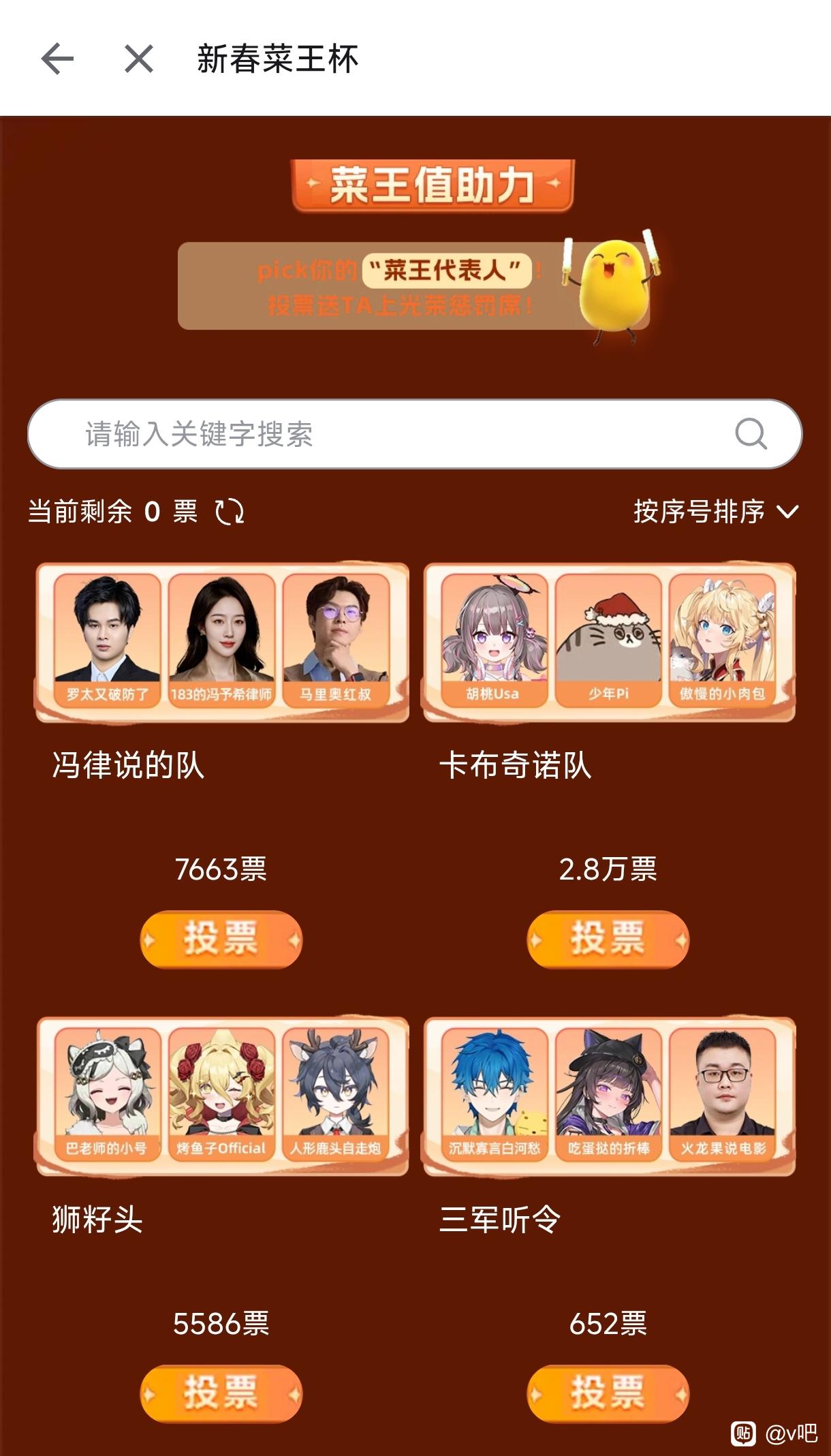The width and height of the screenshot is (831, 1456).
Task: Open the 狮籽头 team card
Action: coord(222,1096)
